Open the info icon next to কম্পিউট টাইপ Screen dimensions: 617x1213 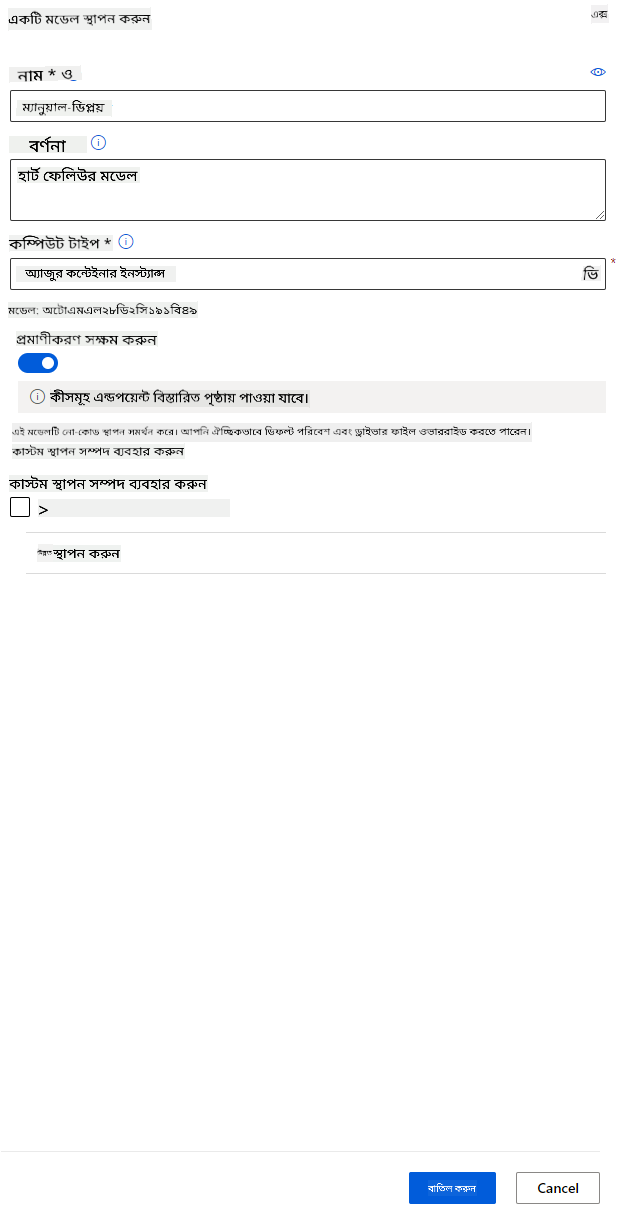pyautogui.click(x=126, y=242)
